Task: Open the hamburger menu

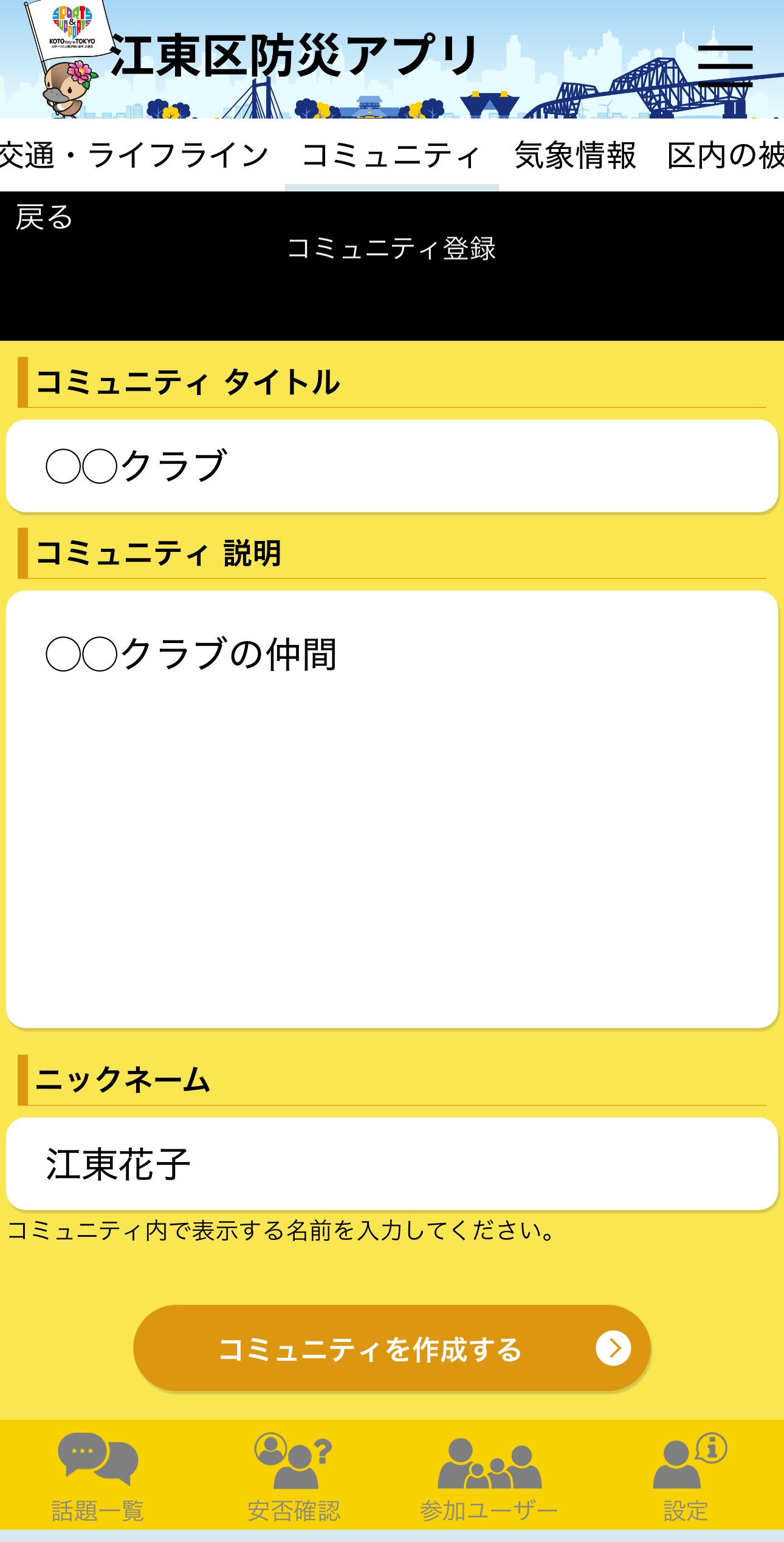Action: [x=725, y=65]
